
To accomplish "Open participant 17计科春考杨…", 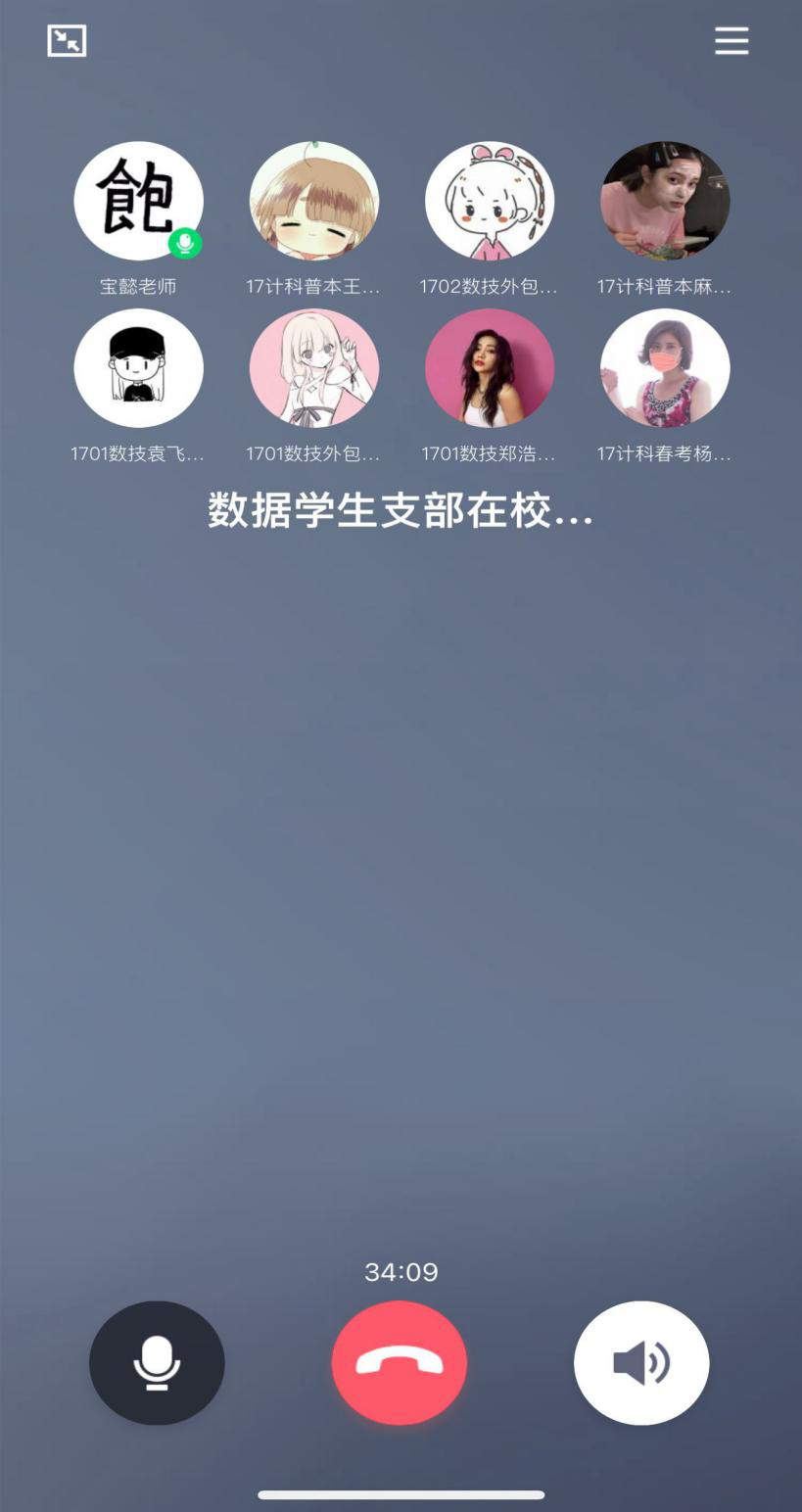I will pyautogui.click(x=664, y=368).
